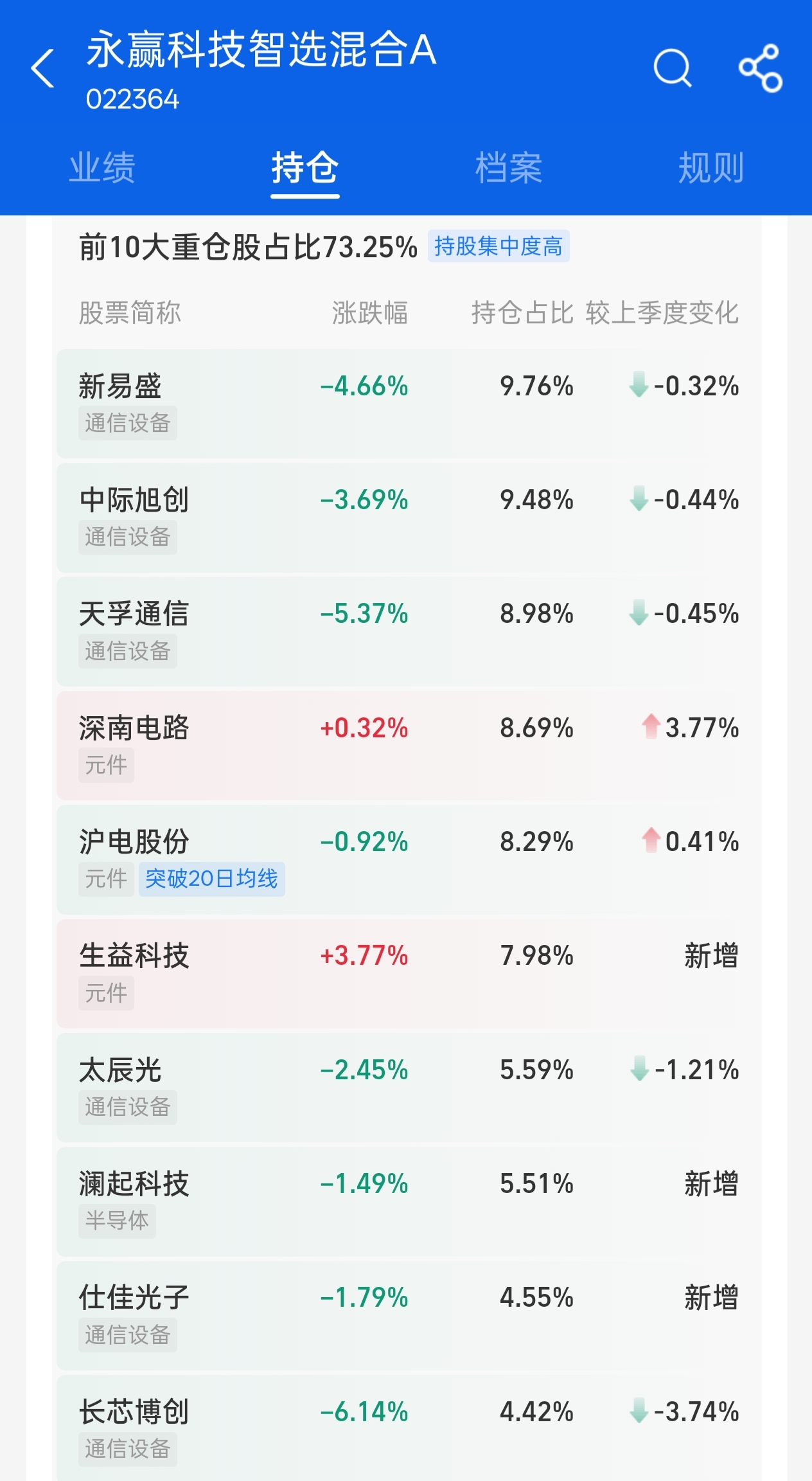The image size is (812, 1481).
Task: Open the 中际旭创 stock row
Action: (x=409, y=517)
